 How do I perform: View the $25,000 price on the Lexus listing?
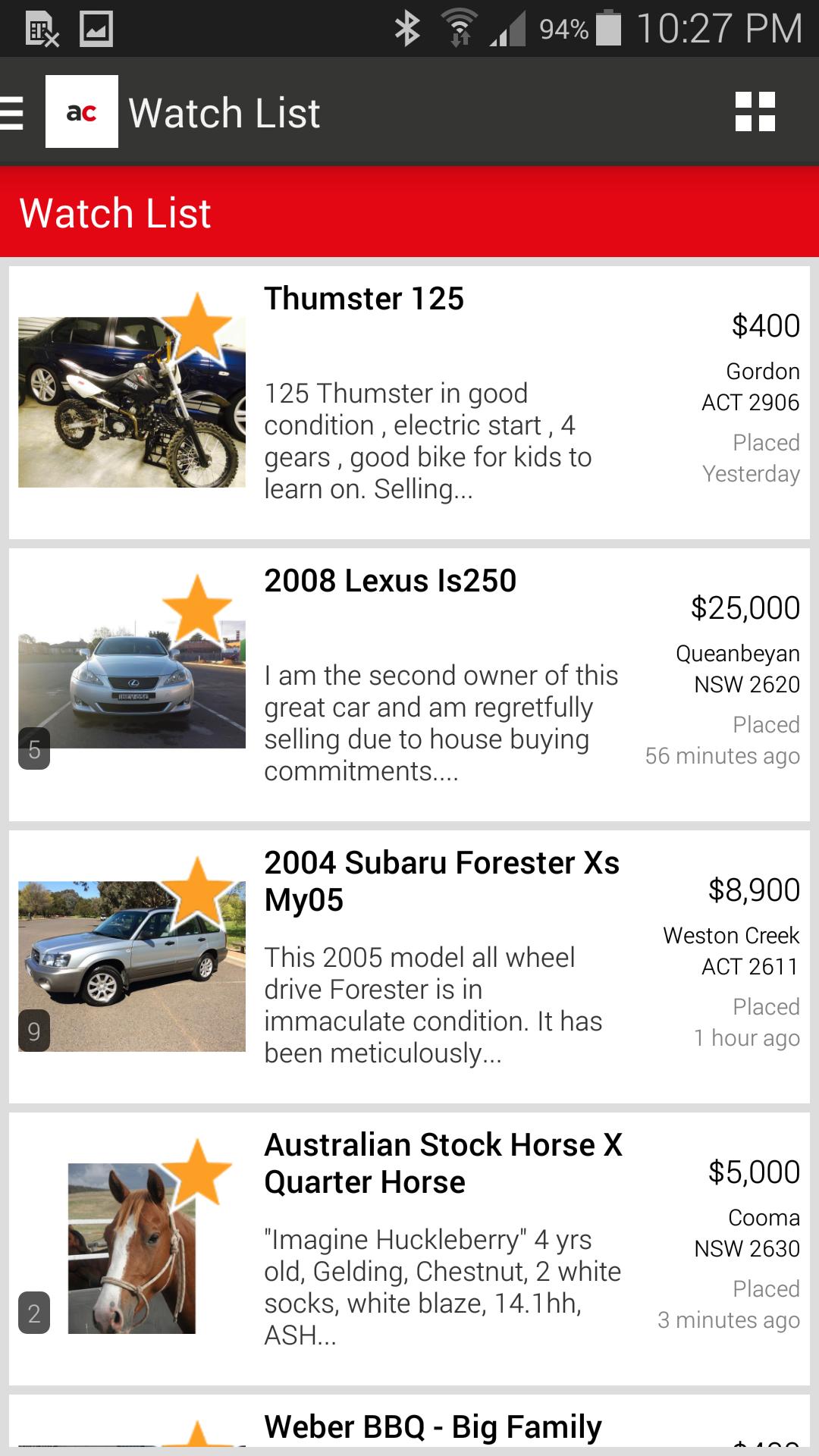(744, 607)
